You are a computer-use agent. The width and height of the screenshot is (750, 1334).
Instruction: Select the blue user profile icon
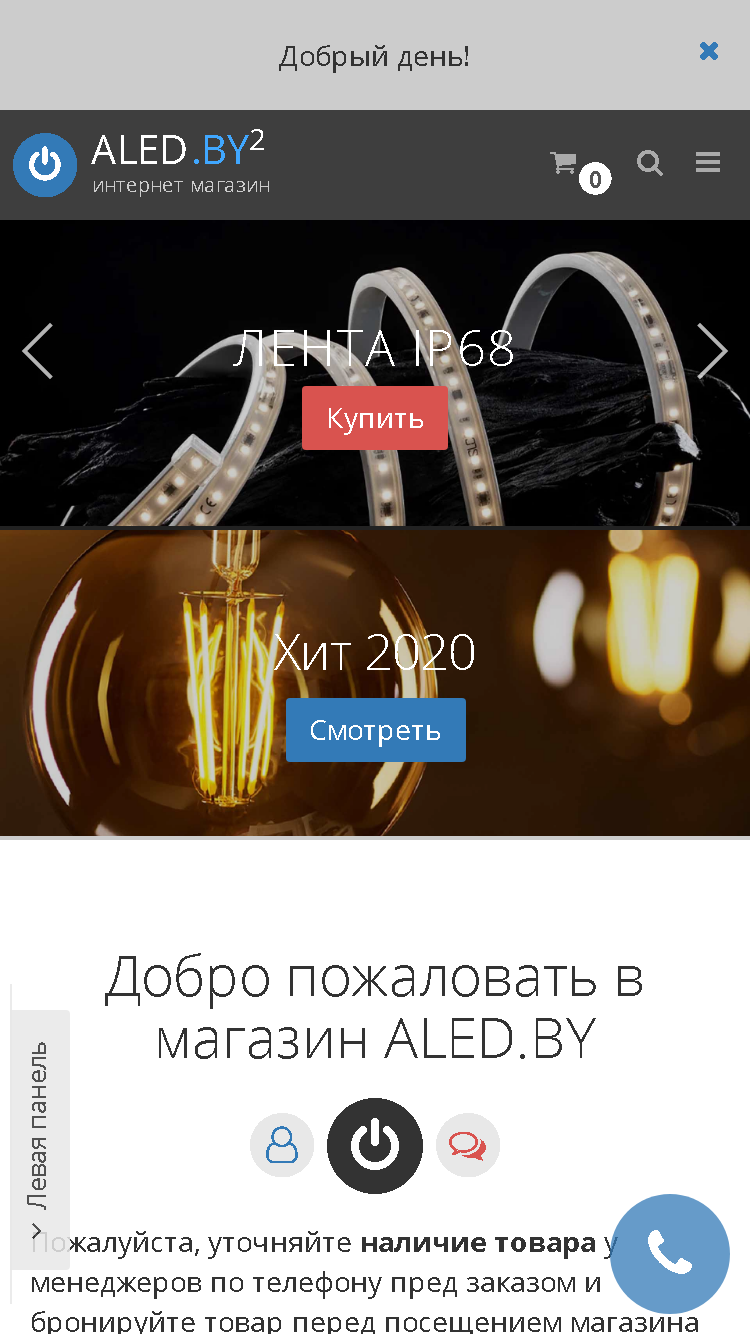[x=282, y=1145]
